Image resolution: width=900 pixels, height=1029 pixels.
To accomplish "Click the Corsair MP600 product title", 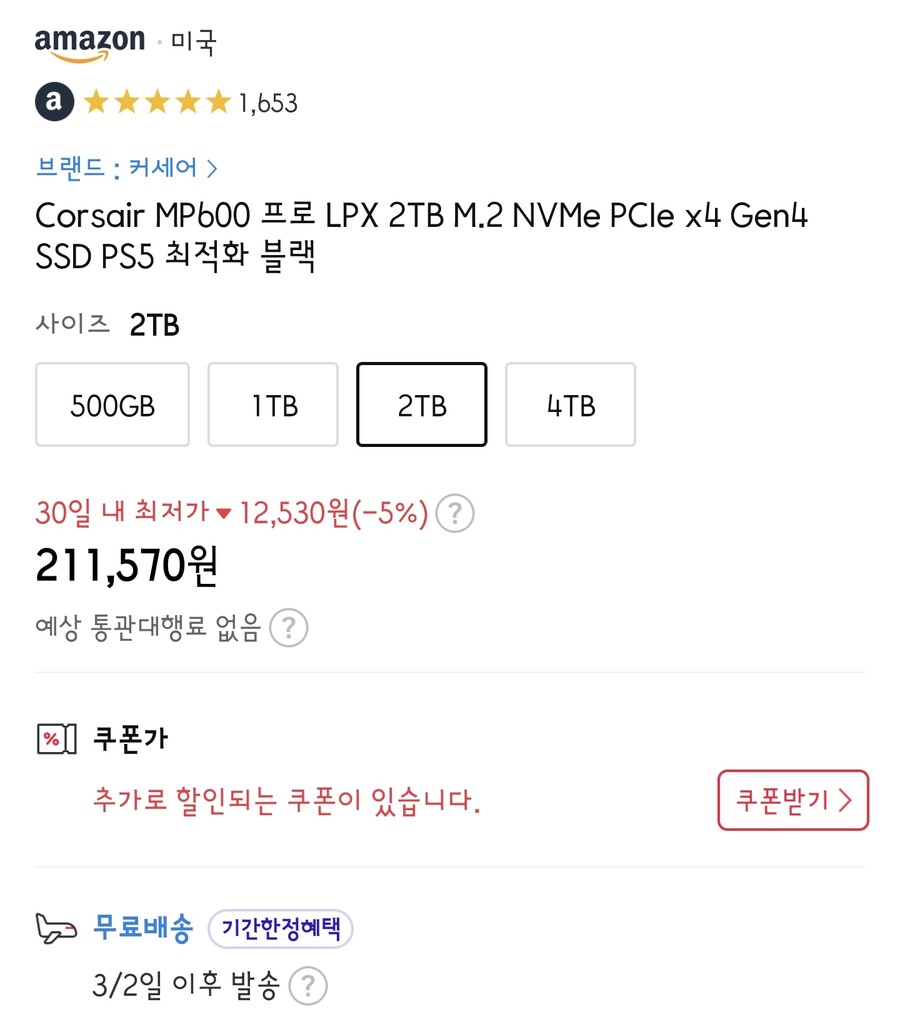I will (x=420, y=237).
